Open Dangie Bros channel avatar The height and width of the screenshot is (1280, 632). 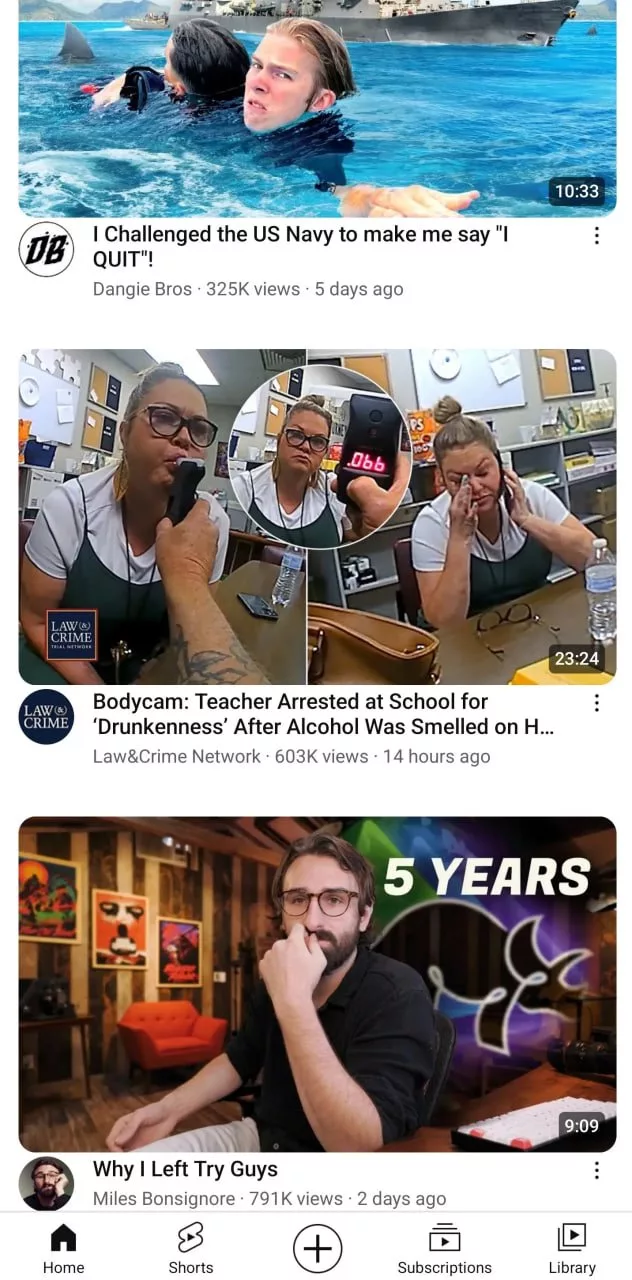coord(46,249)
